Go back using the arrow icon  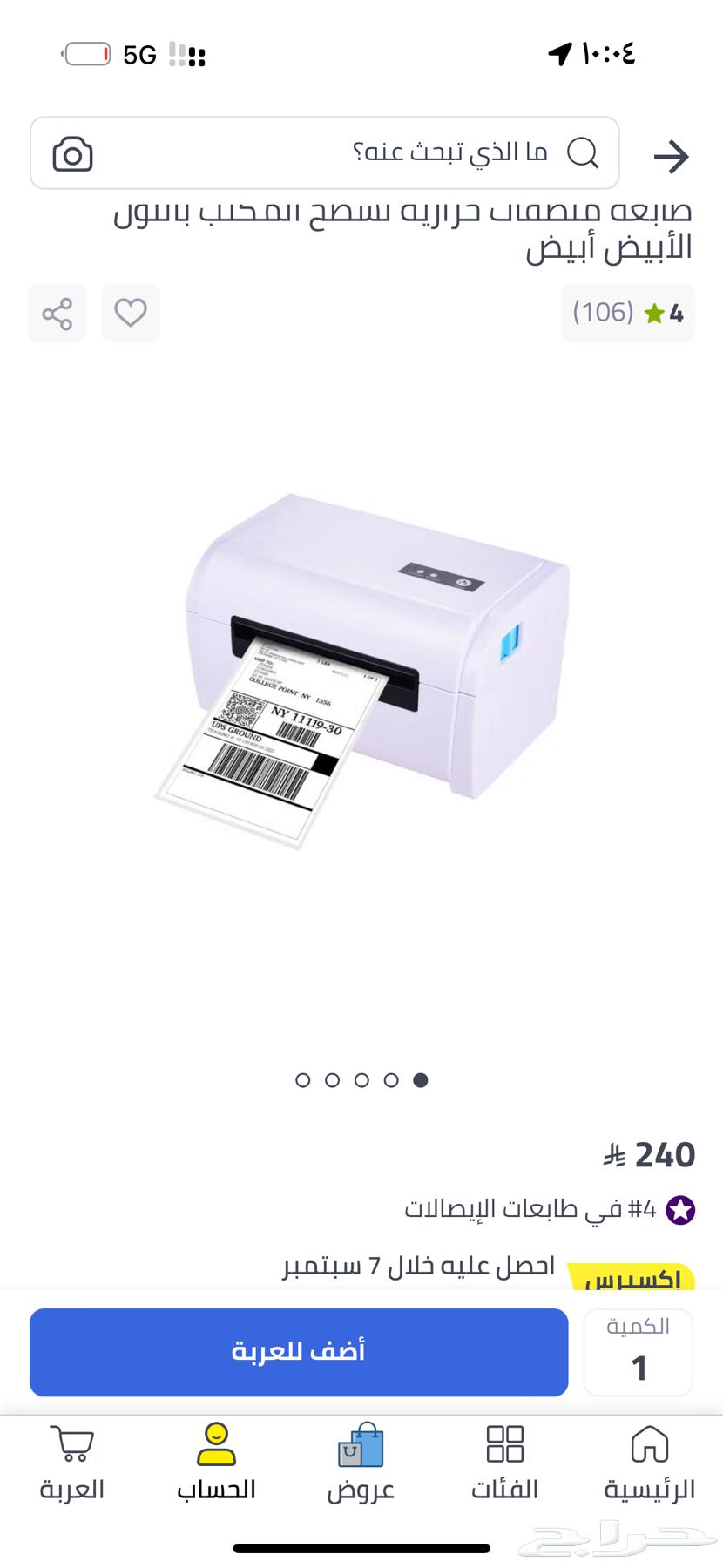point(671,157)
